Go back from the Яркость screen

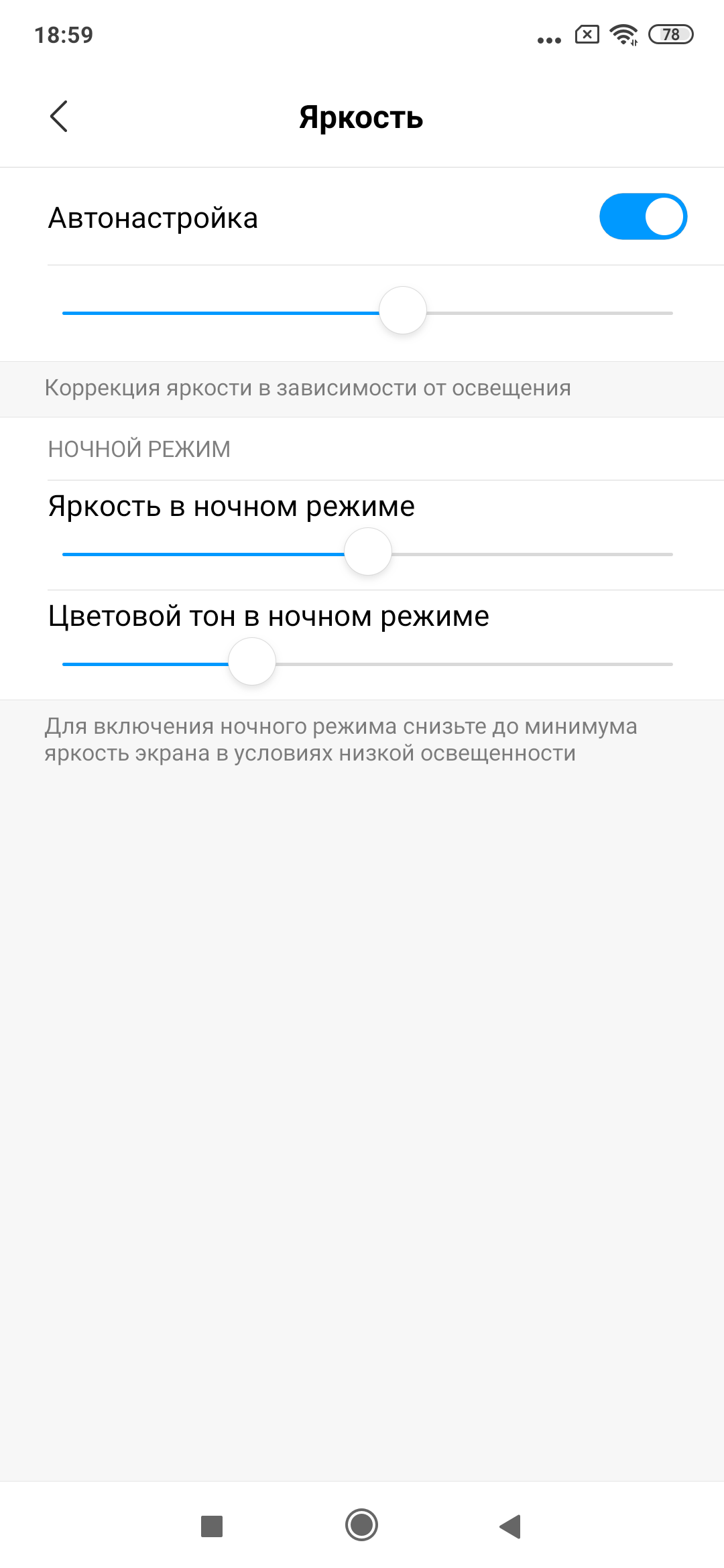coord(59,117)
